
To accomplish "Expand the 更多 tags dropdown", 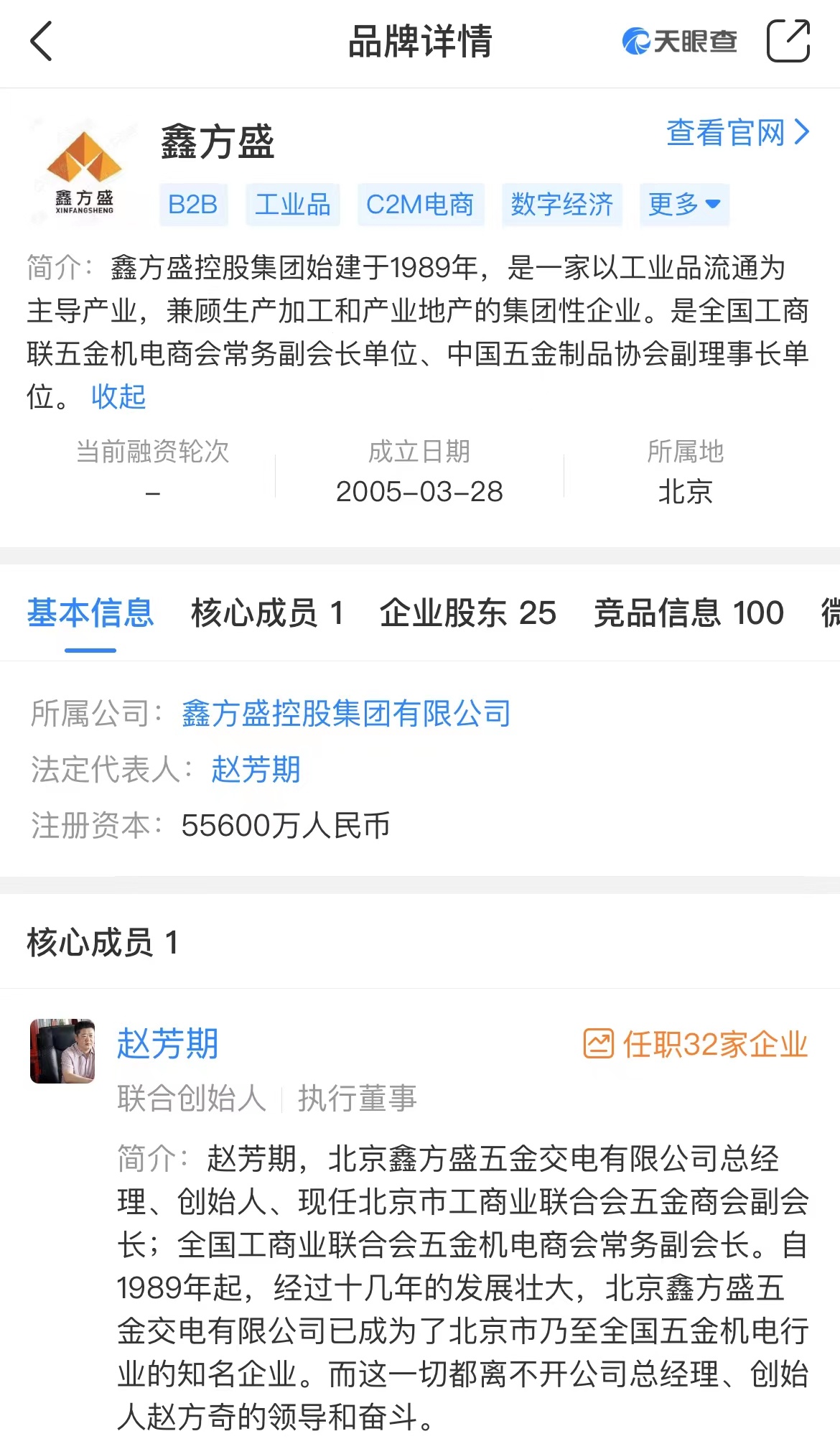I will [x=683, y=205].
